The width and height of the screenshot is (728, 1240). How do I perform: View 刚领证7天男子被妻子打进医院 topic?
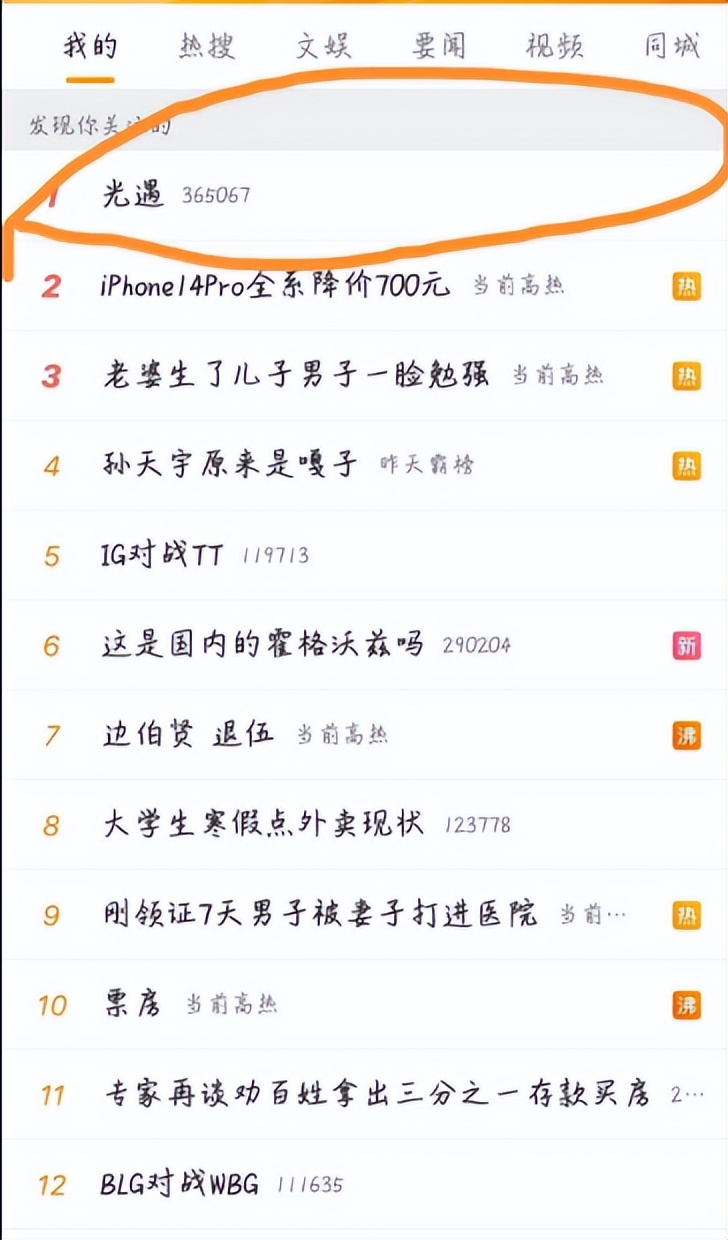(320, 914)
